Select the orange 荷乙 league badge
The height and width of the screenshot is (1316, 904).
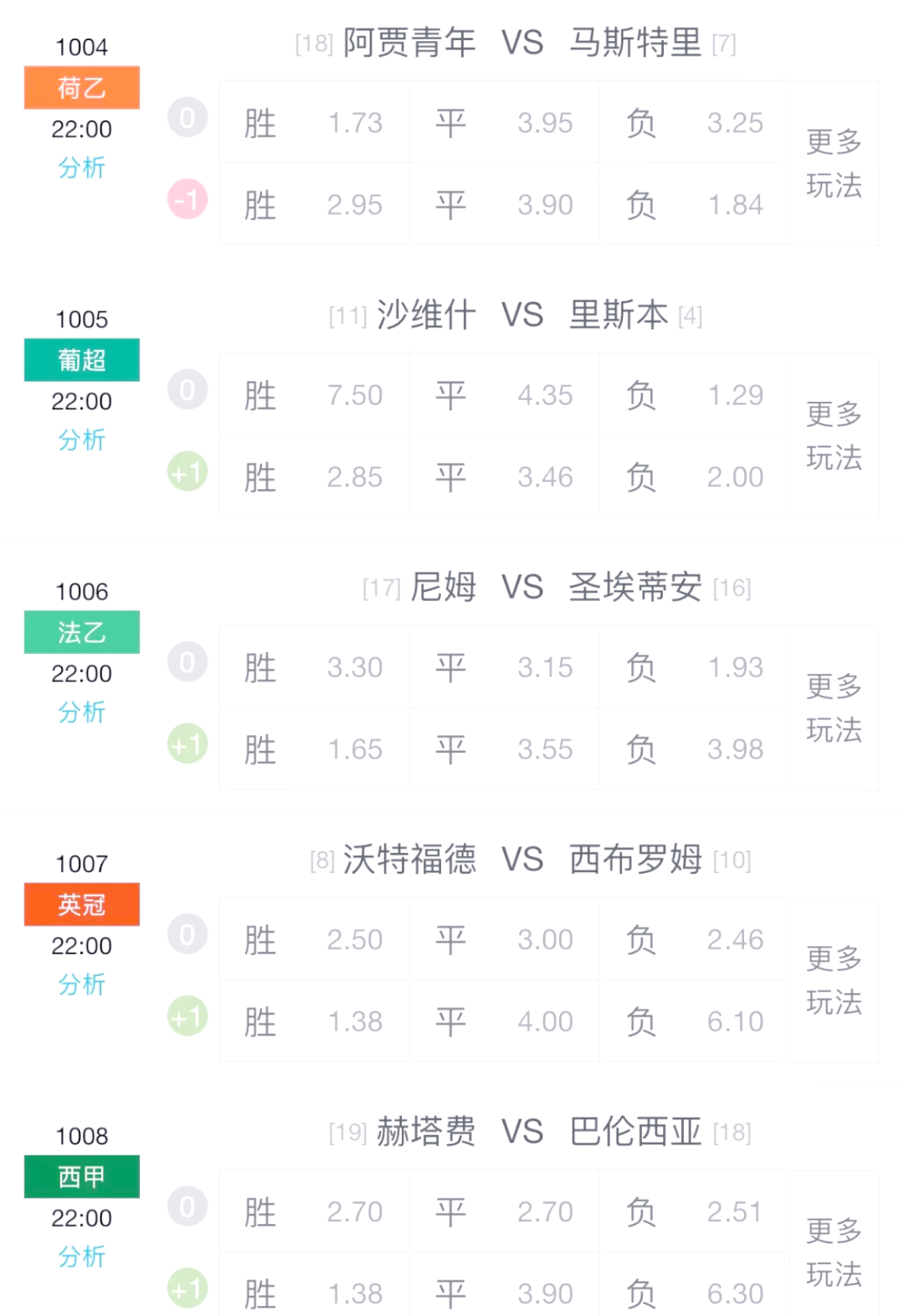click(81, 87)
